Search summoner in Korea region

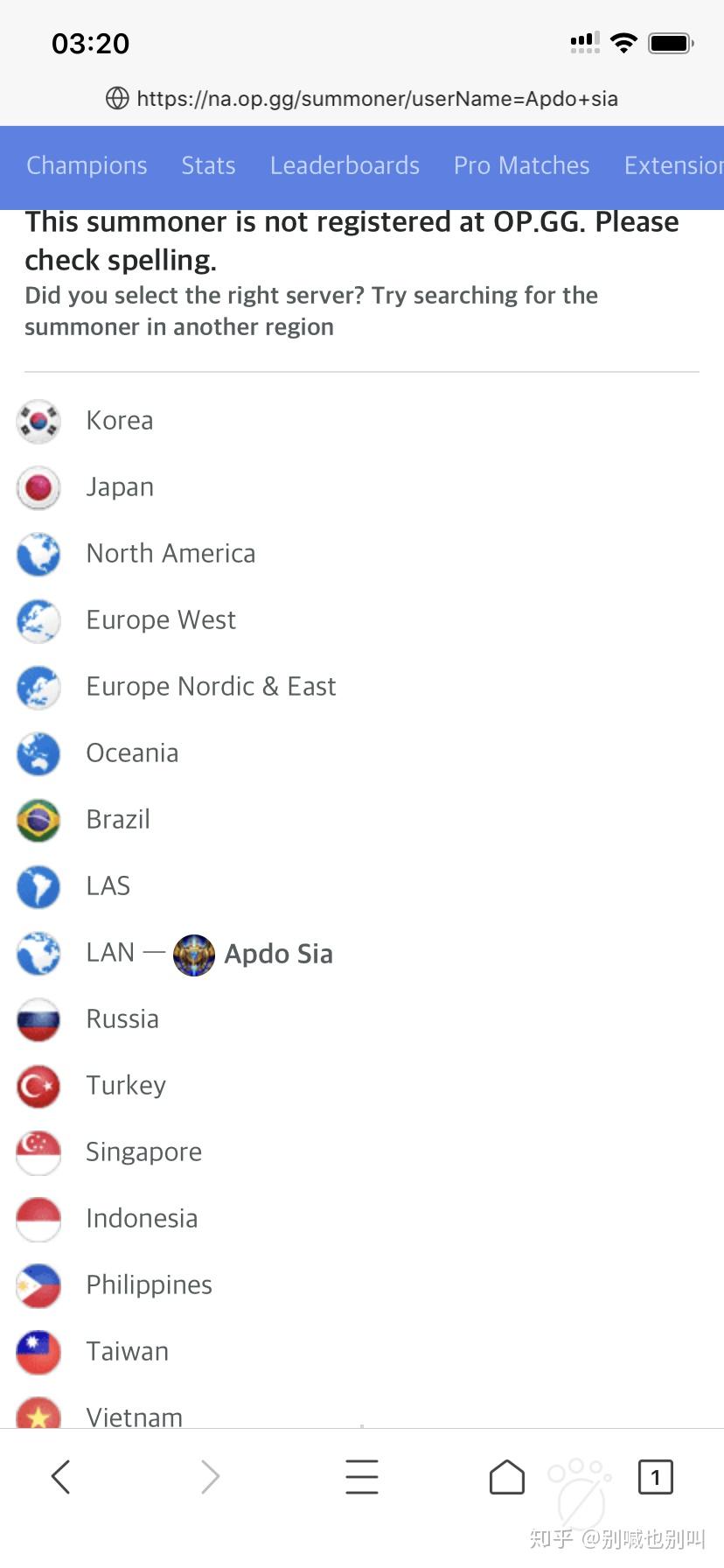click(x=120, y=421)
